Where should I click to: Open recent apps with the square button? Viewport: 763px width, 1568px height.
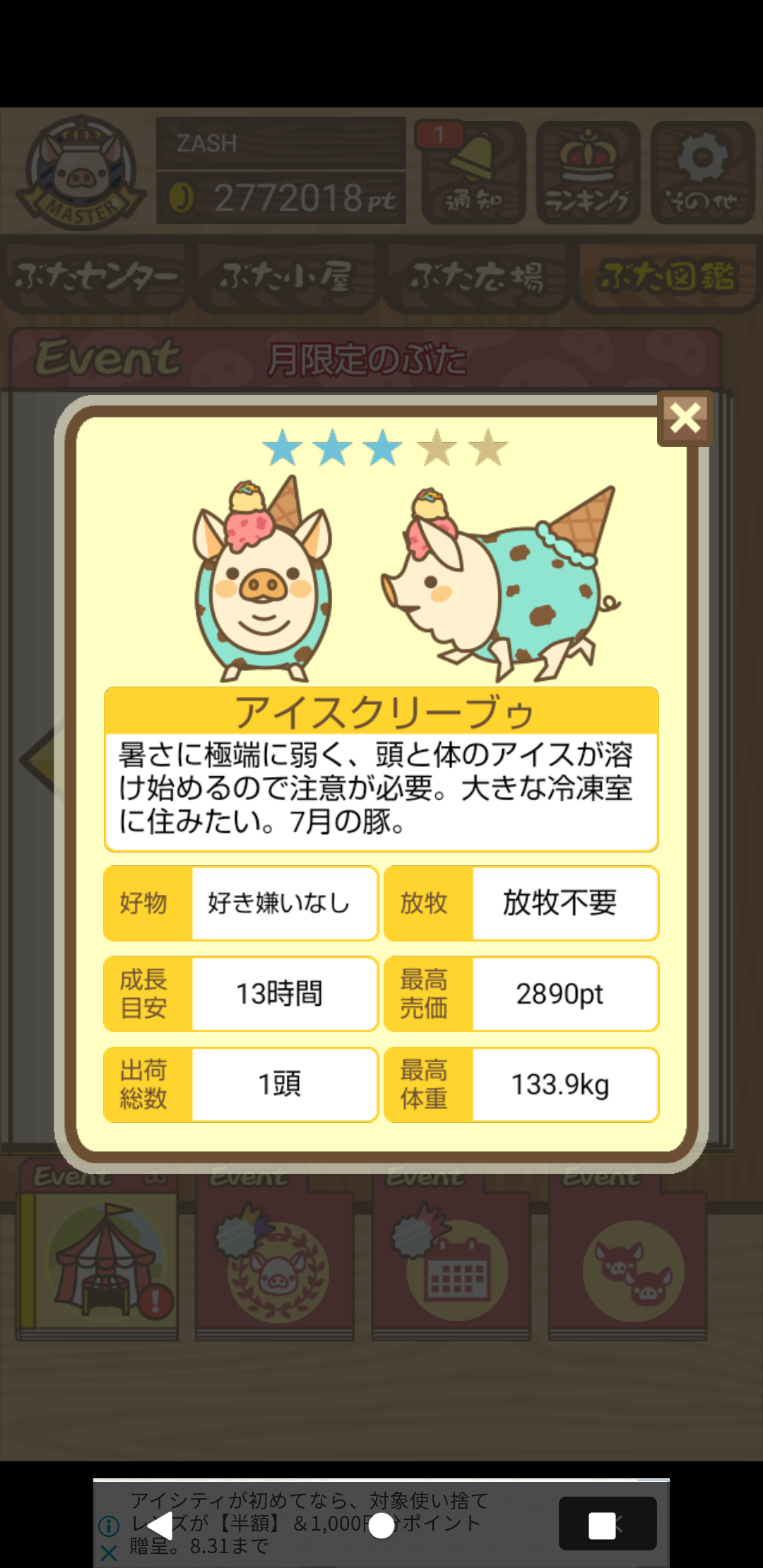coord(602,1526)
